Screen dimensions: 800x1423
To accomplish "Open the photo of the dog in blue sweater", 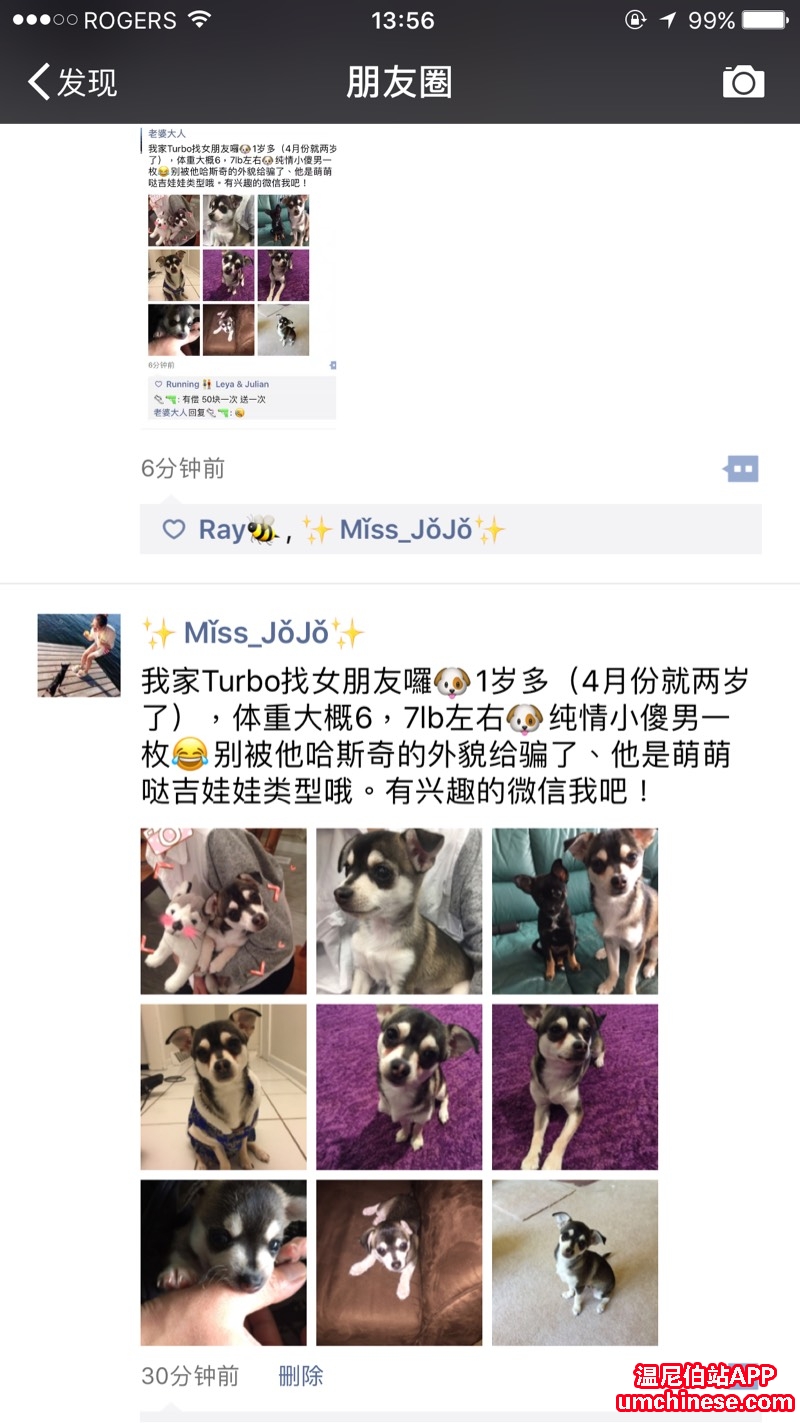I will pos(223,1087).
